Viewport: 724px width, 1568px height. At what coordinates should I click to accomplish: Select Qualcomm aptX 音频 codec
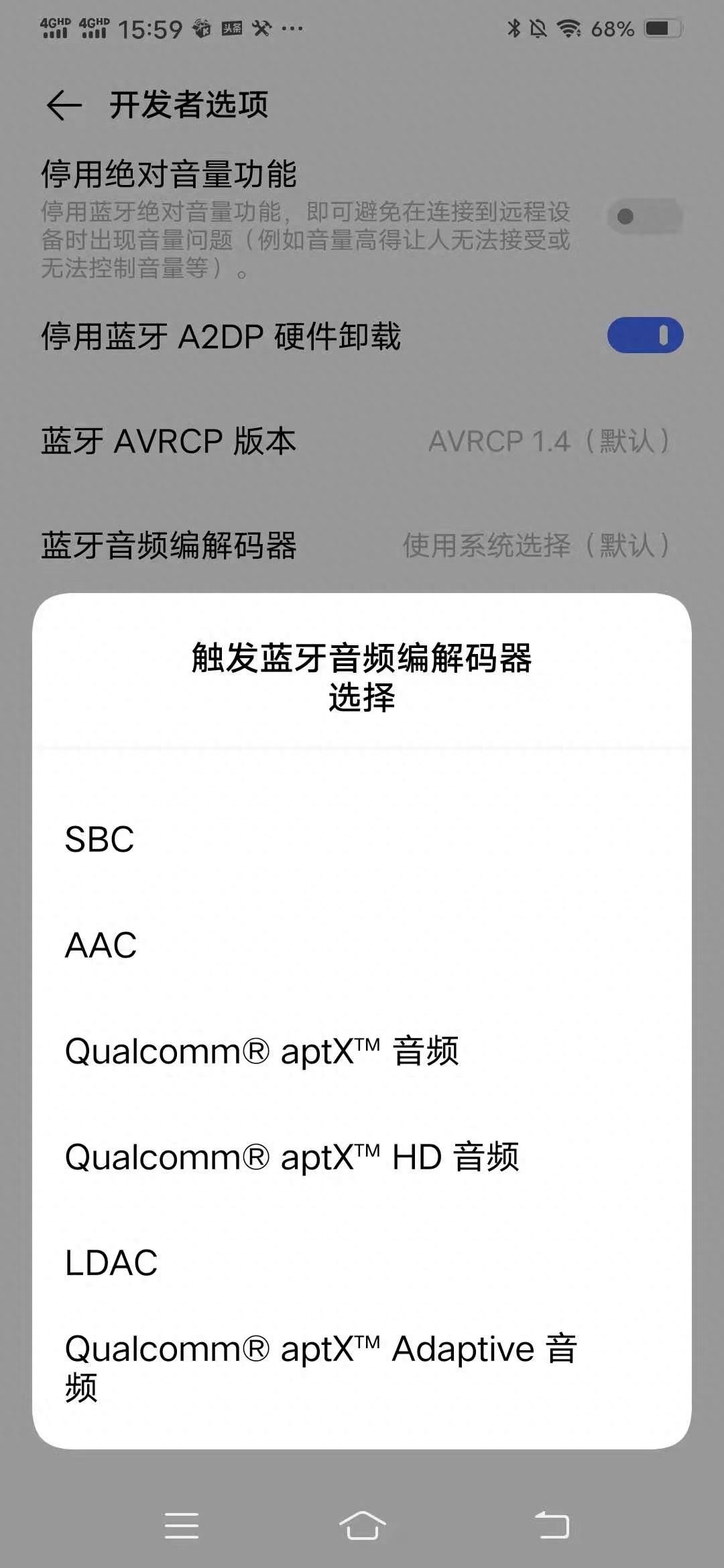pyautogui.click(x=261, y=1051)
